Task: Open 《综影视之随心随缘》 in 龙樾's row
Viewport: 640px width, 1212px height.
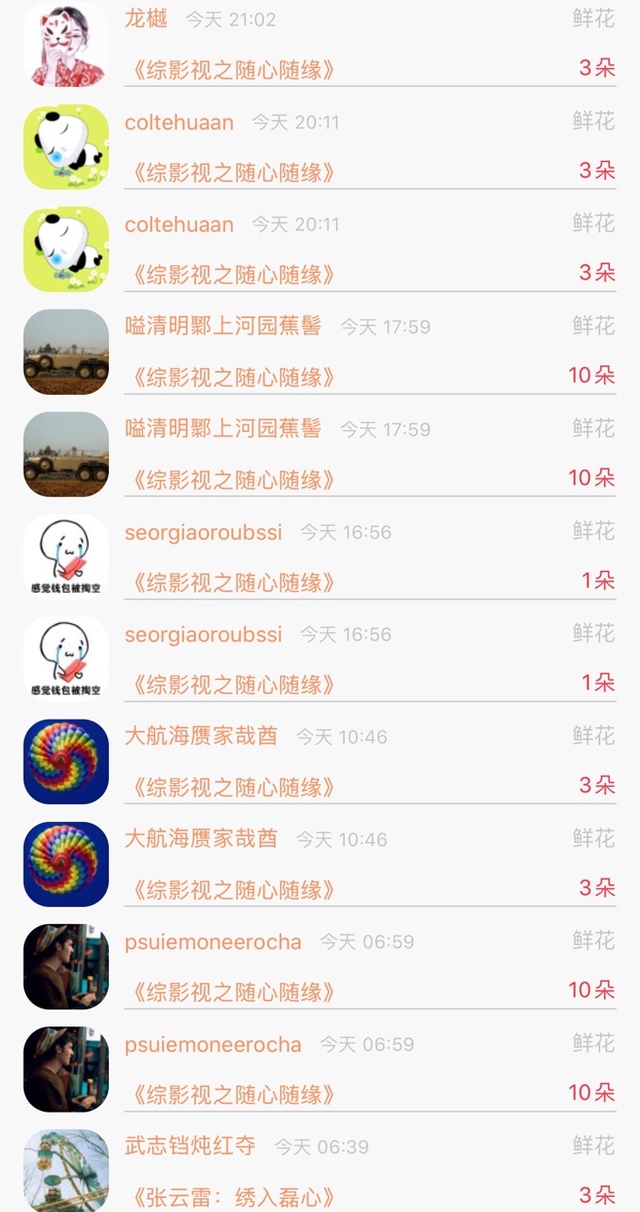Action: pos(232,70)
